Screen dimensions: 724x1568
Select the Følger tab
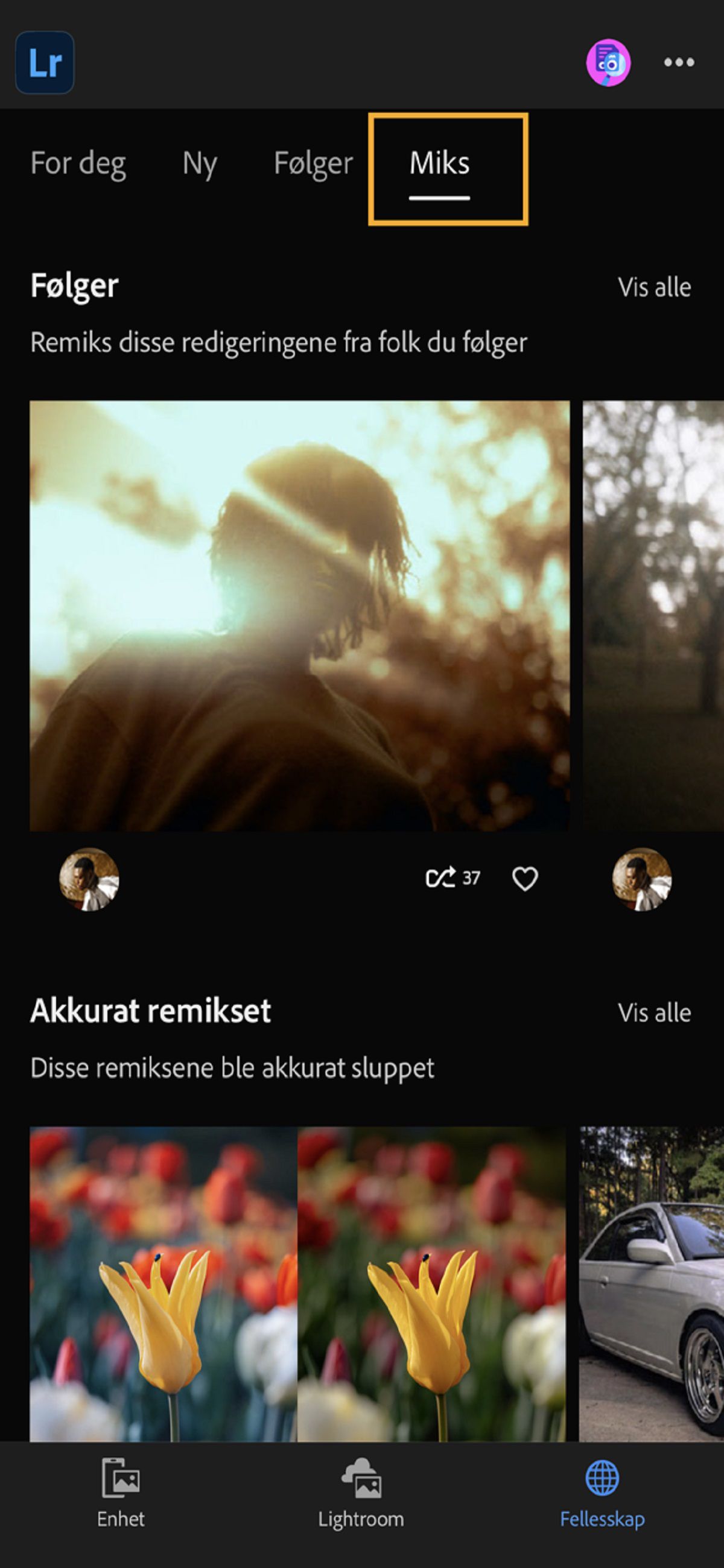coord(314,163)
